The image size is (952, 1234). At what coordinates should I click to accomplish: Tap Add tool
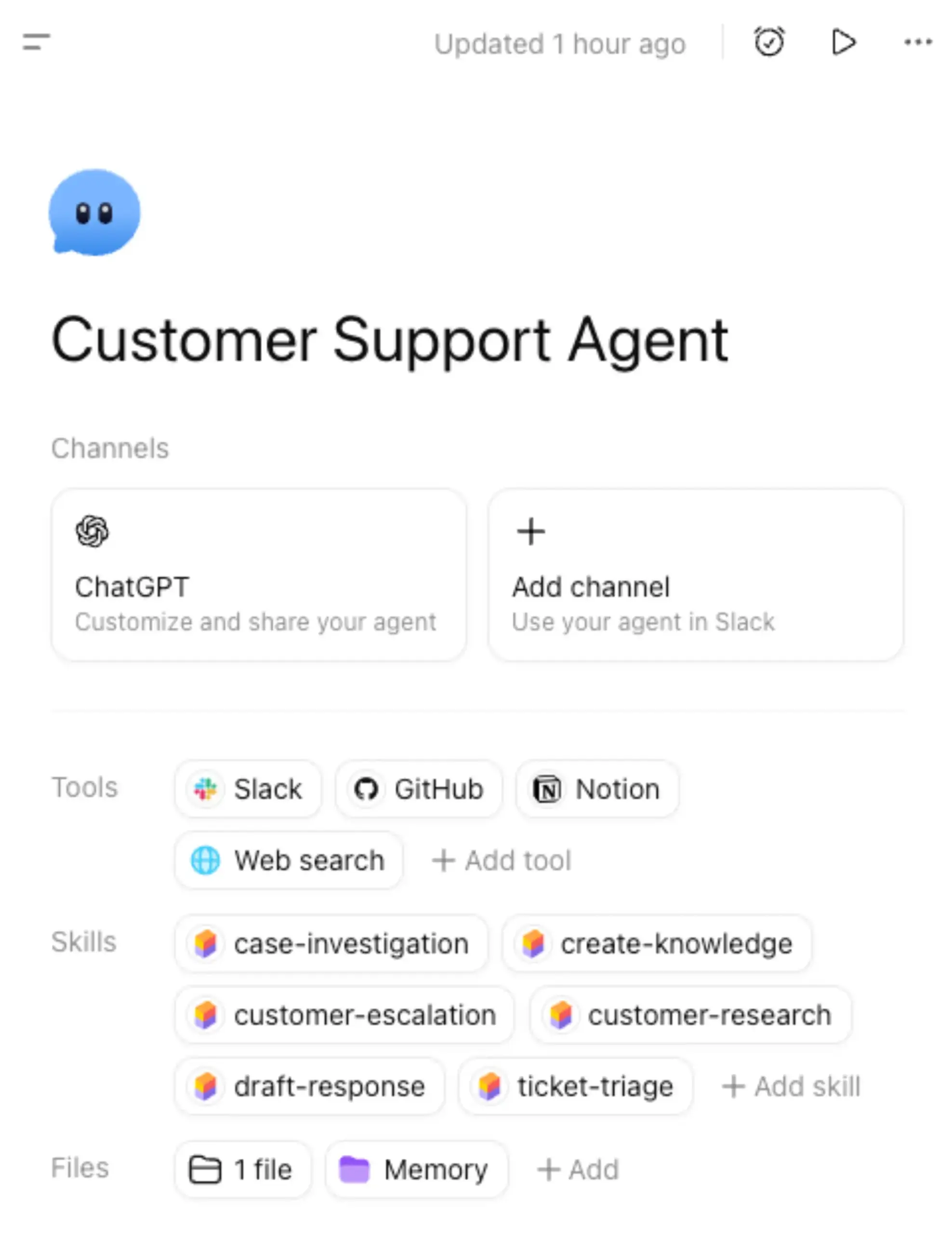(502, 860)
